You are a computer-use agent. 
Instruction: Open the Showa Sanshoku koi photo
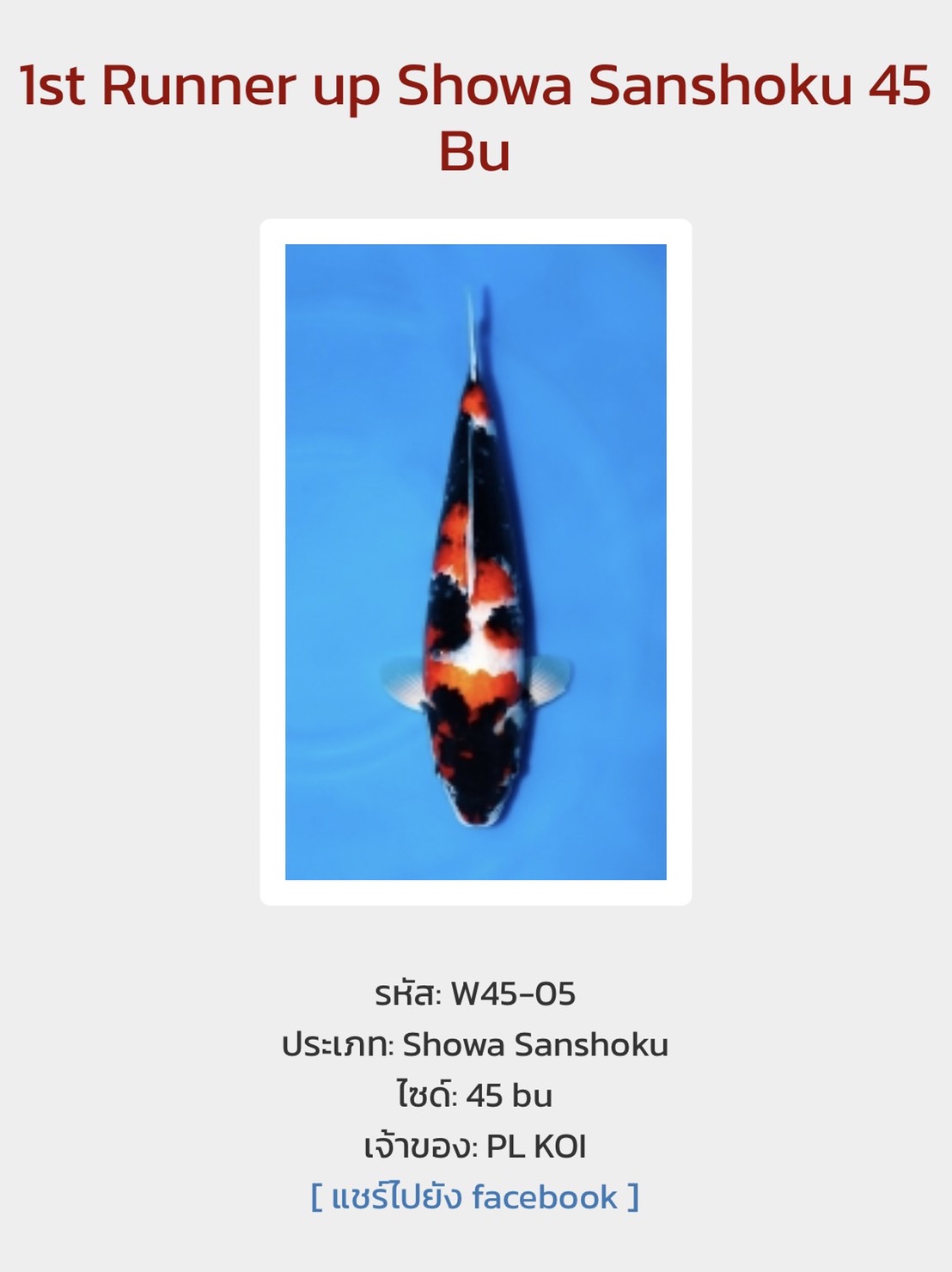[x=475, y=561]
